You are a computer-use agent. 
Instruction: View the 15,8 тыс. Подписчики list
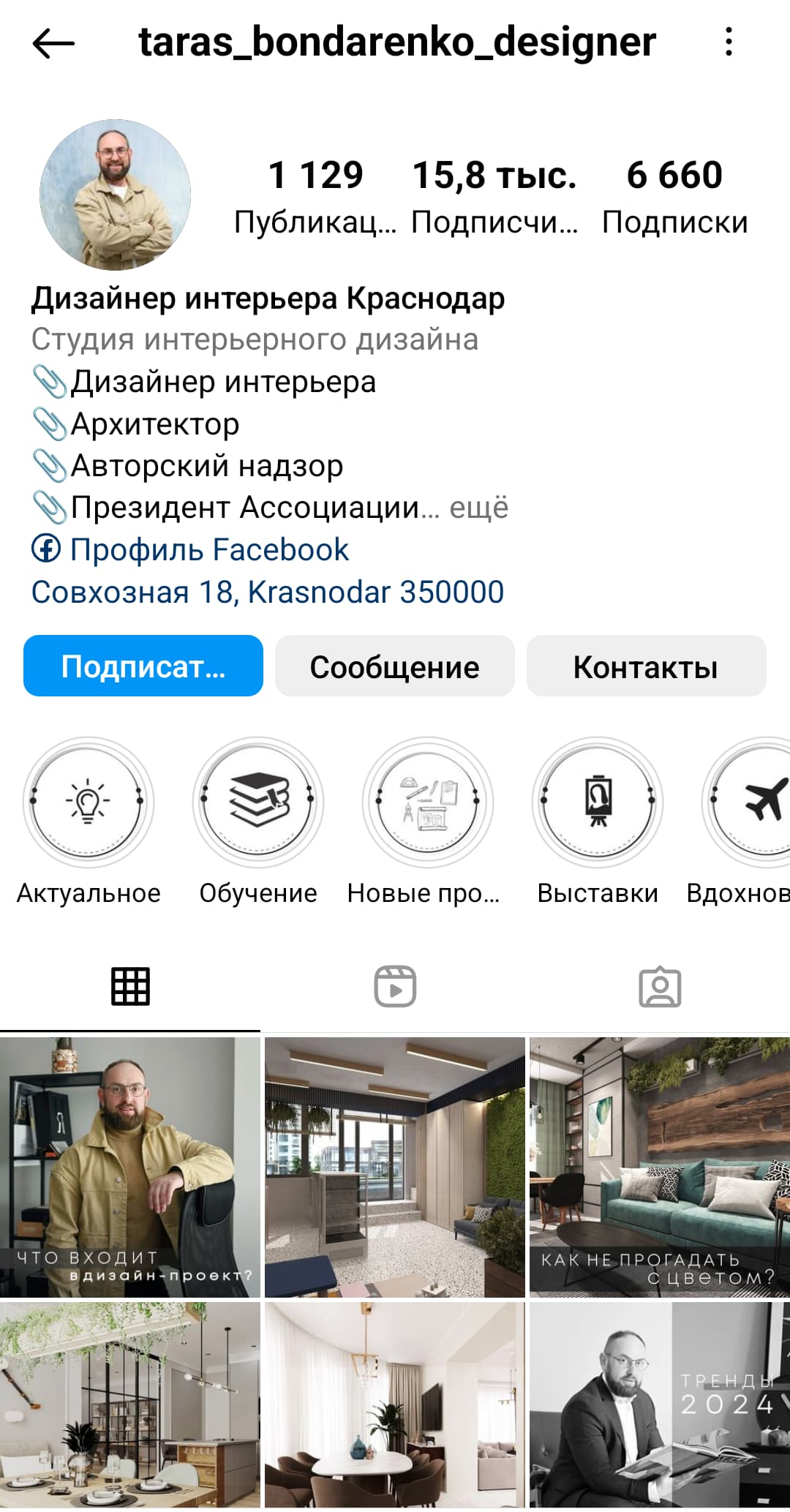tap(494, 196)
